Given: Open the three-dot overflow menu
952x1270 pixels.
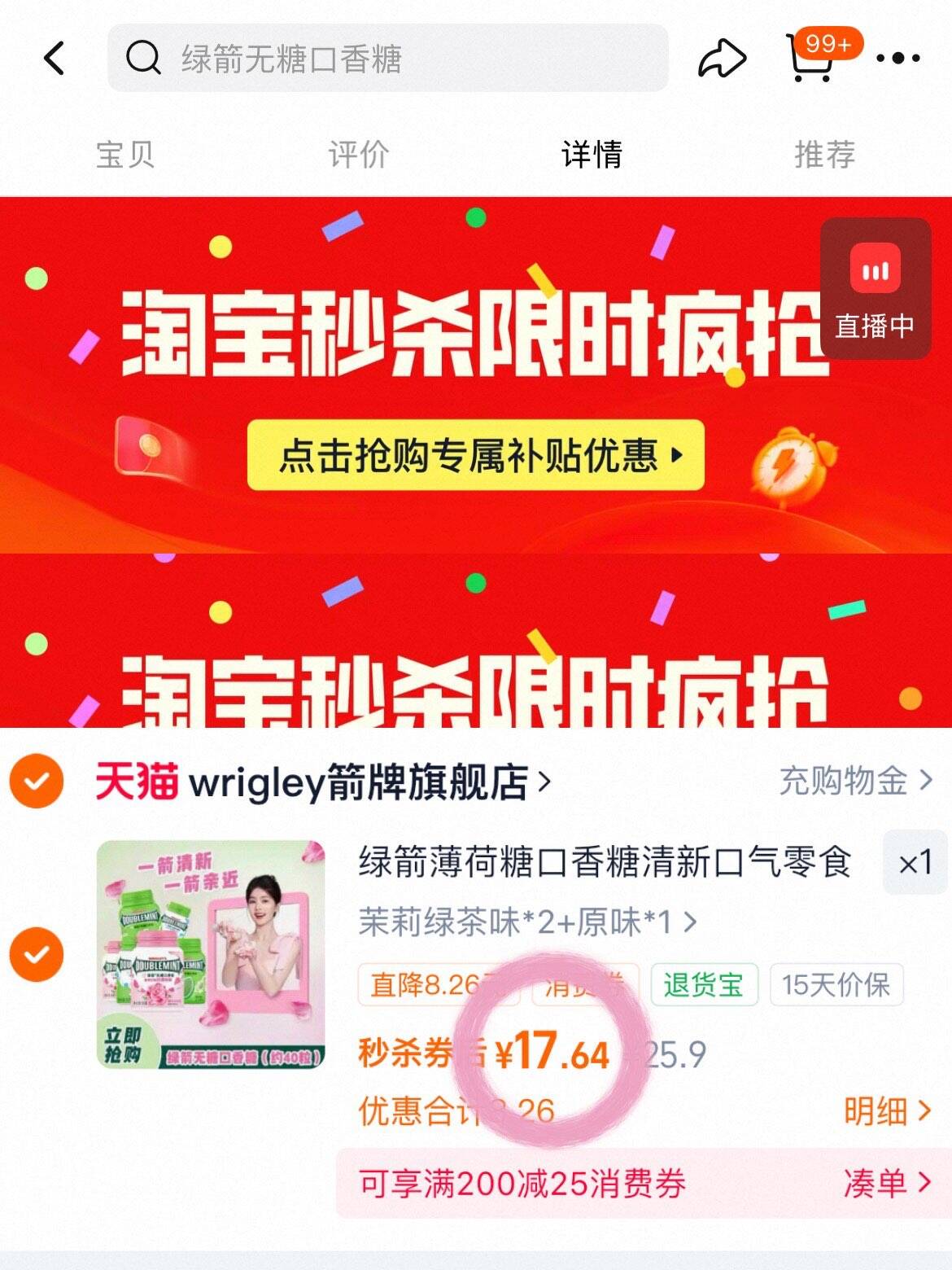Looking at the screenshot, I should (898, 59).
